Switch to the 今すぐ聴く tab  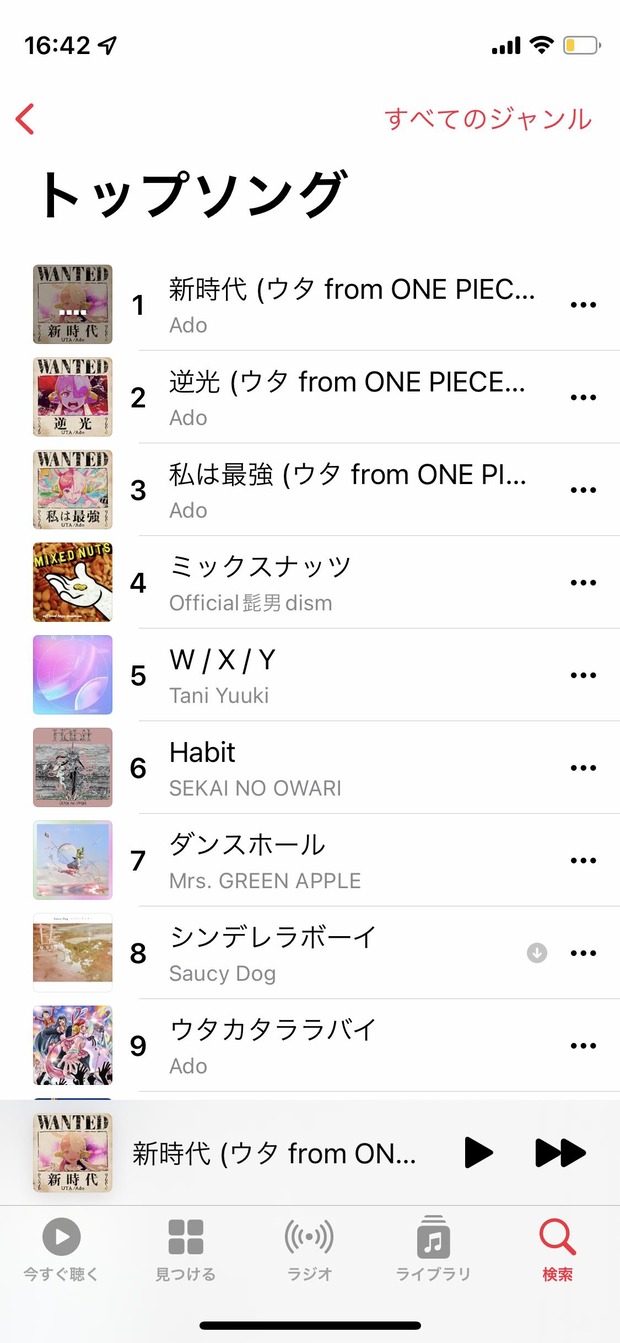61,1250
